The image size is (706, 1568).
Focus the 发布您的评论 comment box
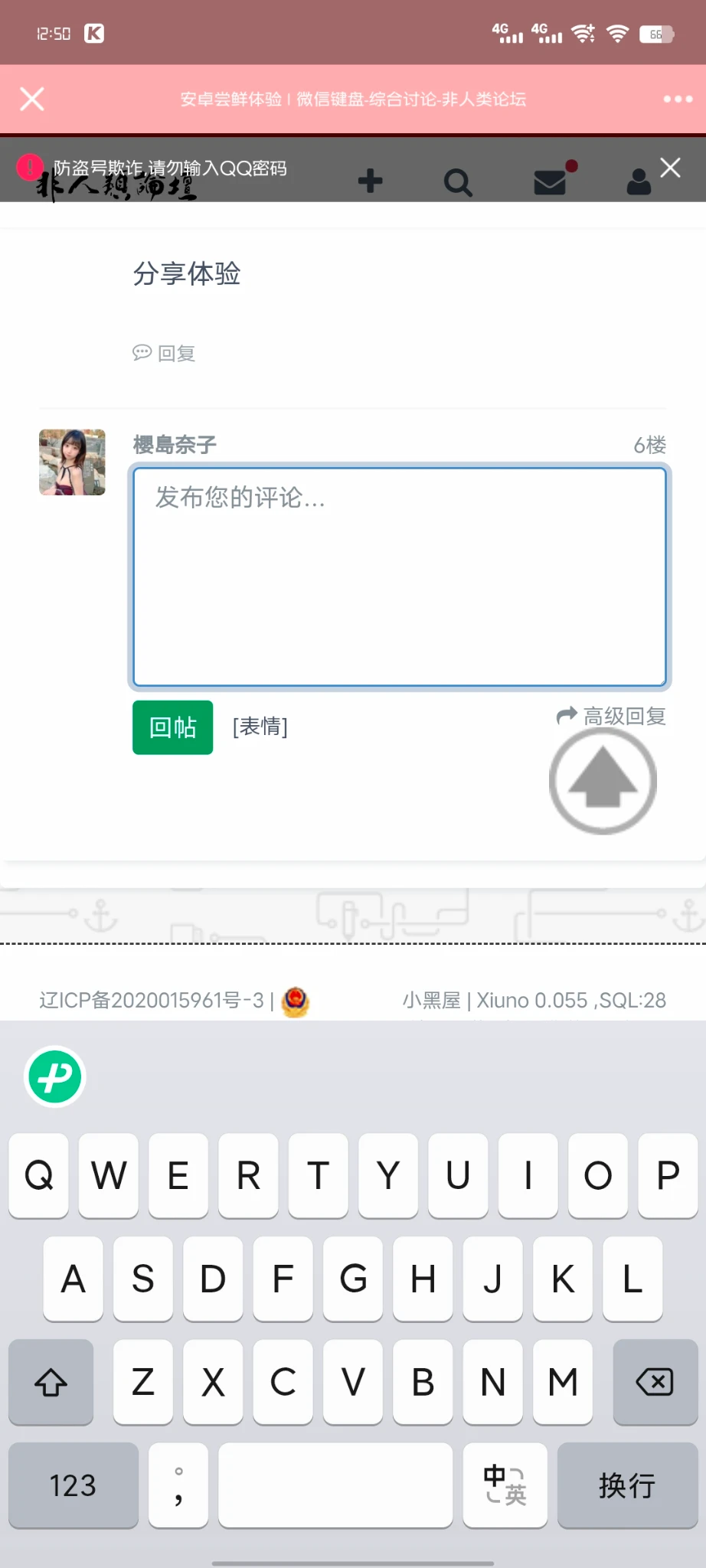pyautogui.click(x=399, y=577)
